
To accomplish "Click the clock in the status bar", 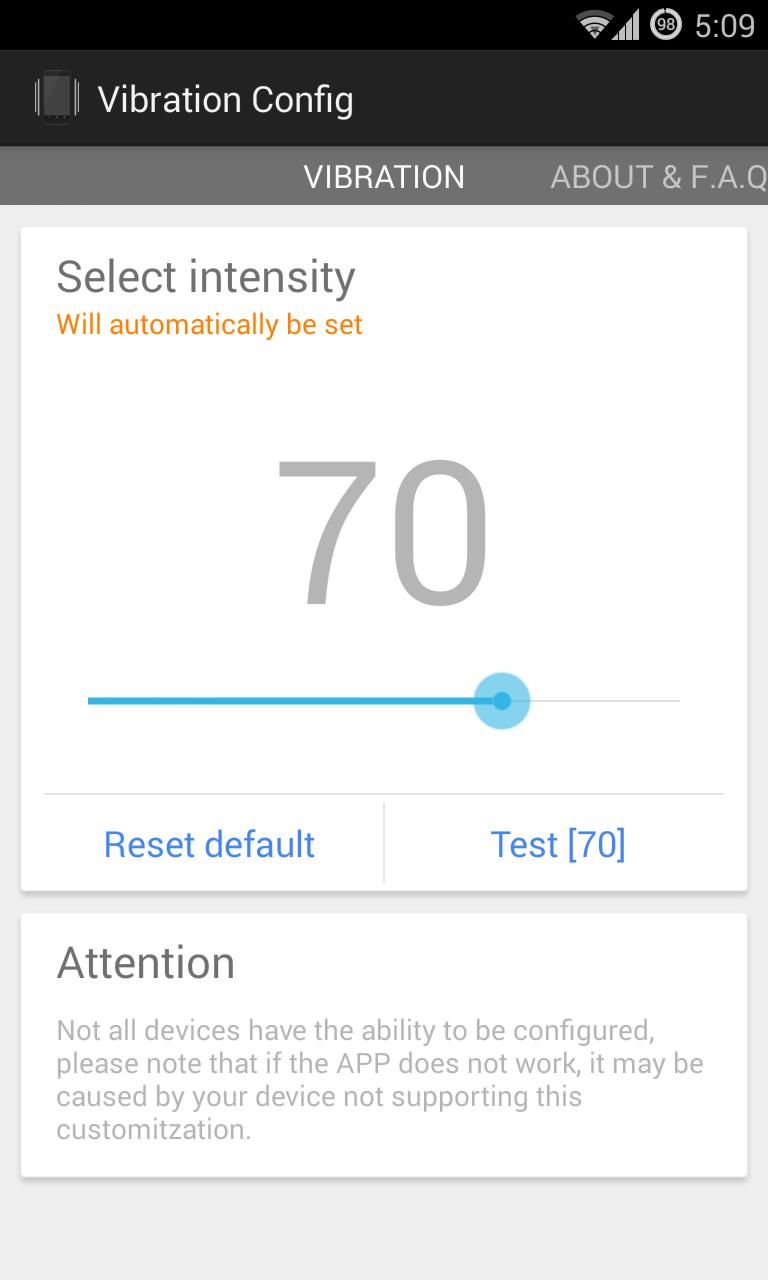I will (x=726, y=26).
